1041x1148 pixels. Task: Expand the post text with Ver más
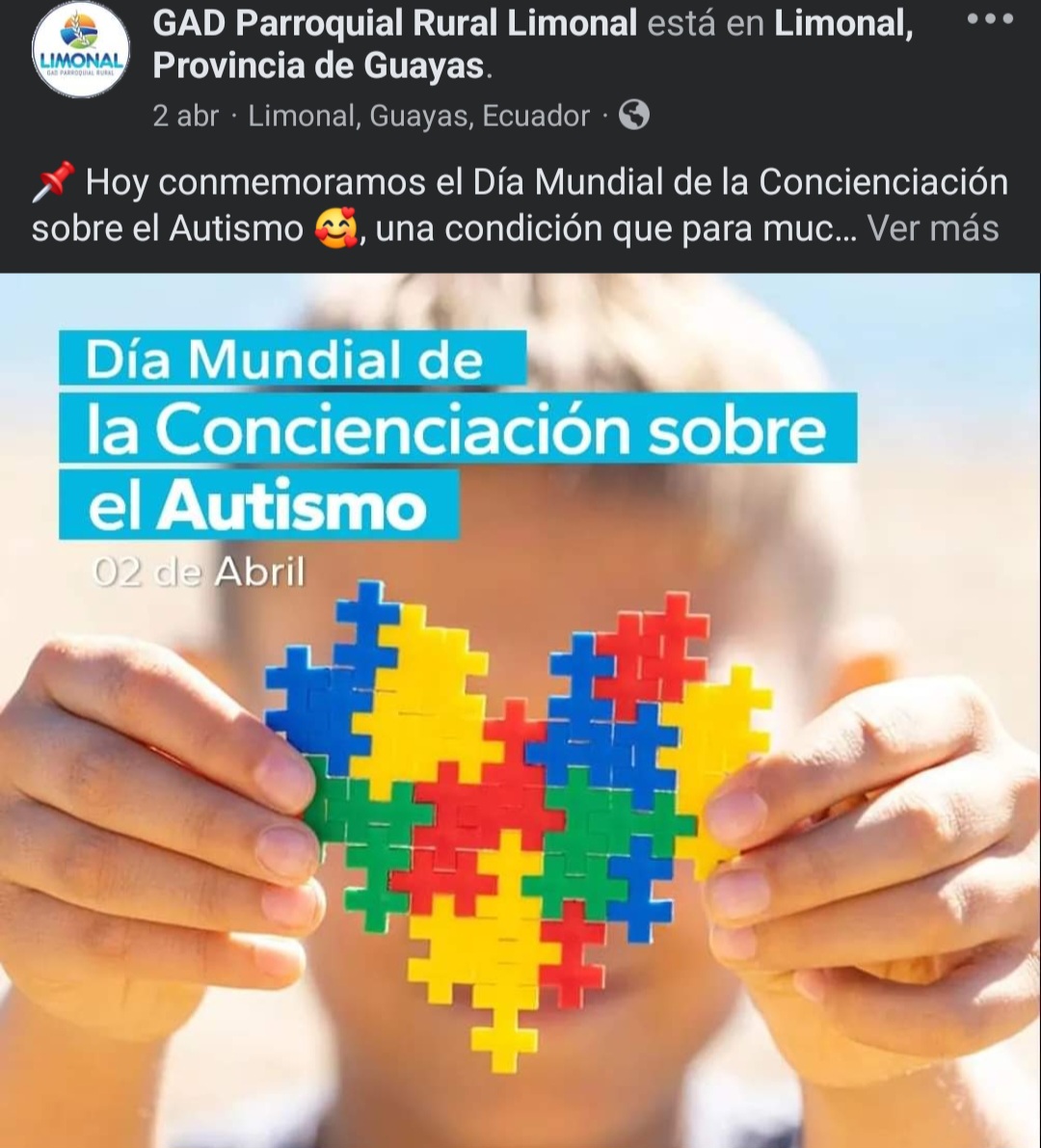(932, 228)
